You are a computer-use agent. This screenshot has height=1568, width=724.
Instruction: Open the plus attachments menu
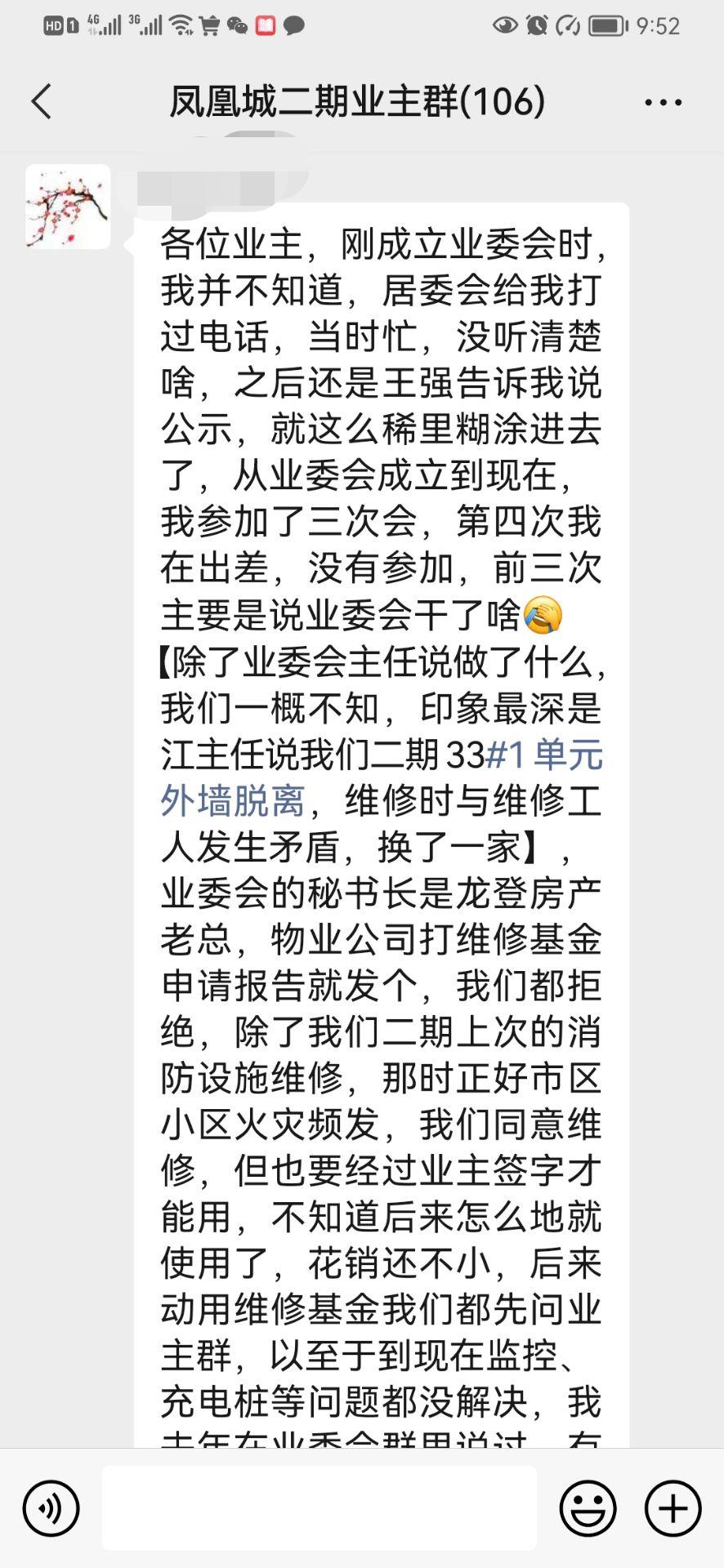click(673, 1508)
